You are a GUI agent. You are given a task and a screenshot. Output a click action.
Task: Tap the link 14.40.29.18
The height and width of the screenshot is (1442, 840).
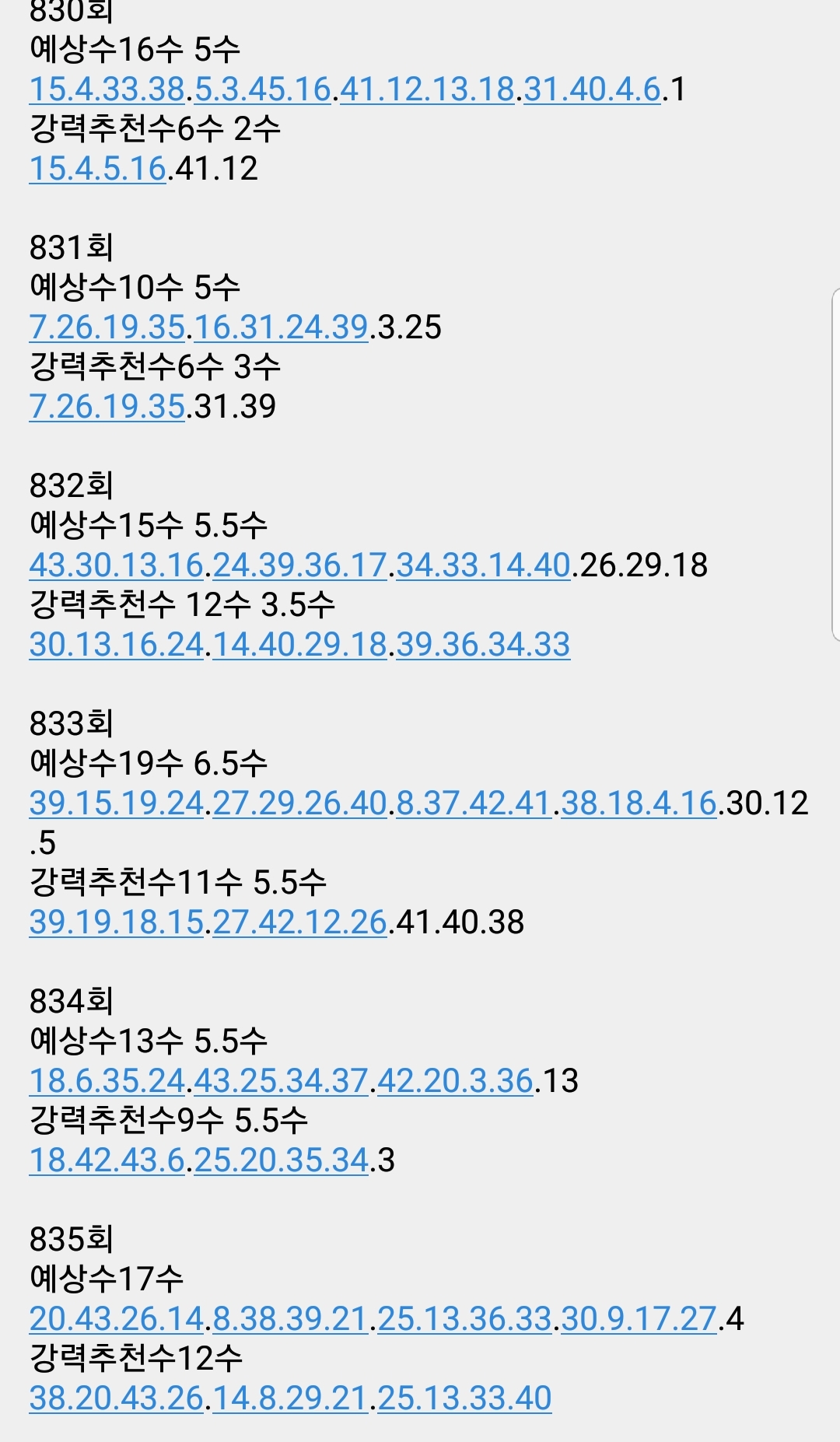coord(299,645)
